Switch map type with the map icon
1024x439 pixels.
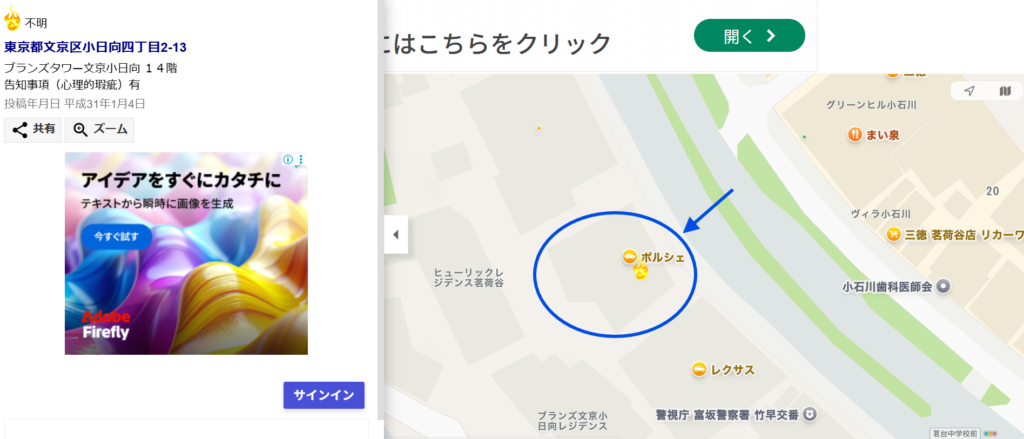click(1004, 91)
